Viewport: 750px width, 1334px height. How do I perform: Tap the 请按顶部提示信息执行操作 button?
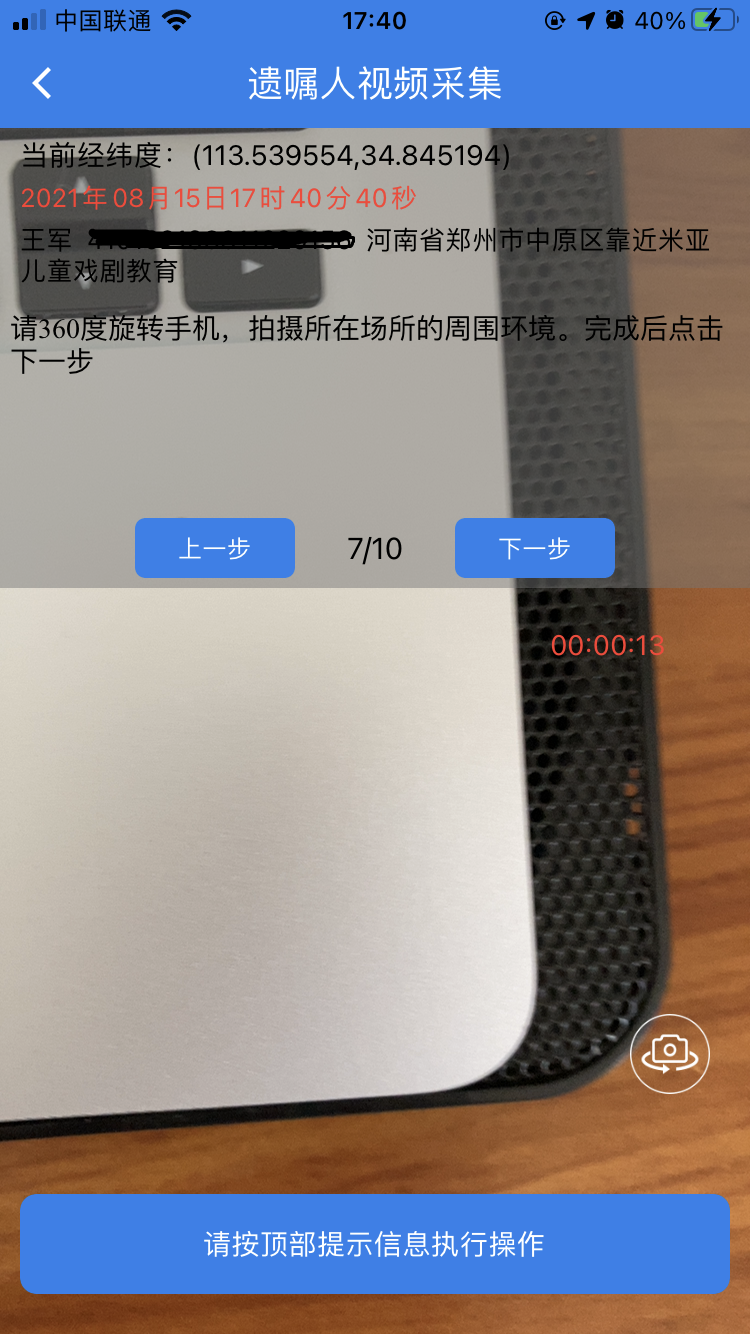click(375, 1244)
